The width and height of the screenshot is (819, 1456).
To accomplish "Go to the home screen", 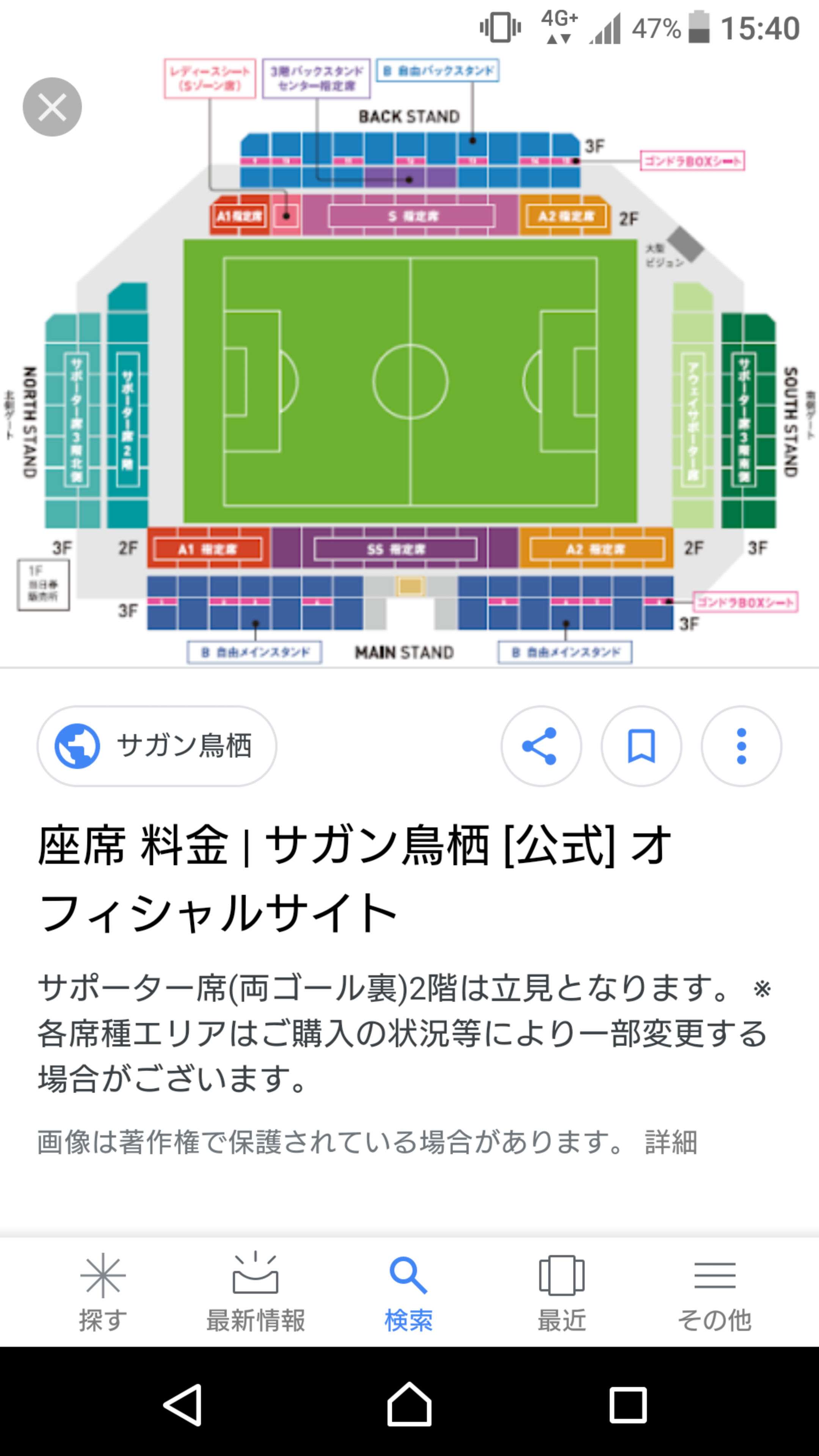I will pyautogui.click(x=409, y=1404).
